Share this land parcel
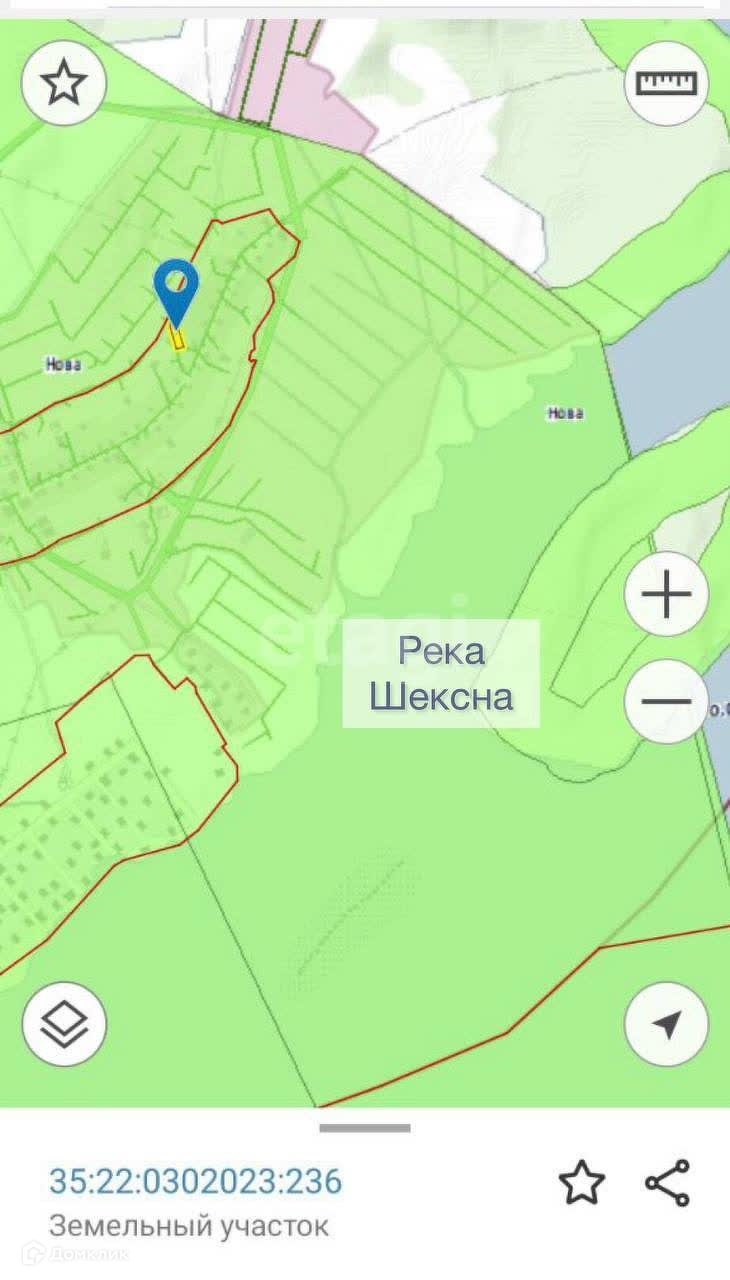This screenshot has height=1280, width=730. tap(667, 1183)
